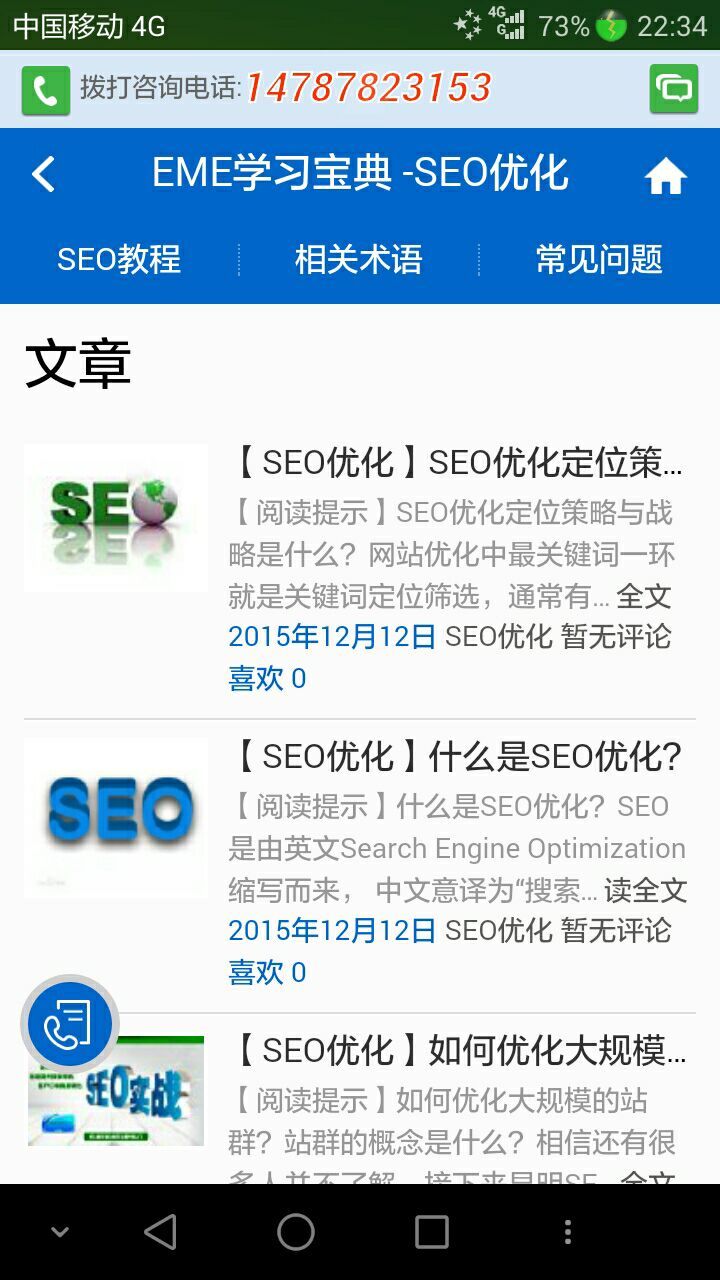The width and height of the screenshot is (720, 1280).
Task: Like the SEO优化定位策略 article
Action: coord(267,679)
